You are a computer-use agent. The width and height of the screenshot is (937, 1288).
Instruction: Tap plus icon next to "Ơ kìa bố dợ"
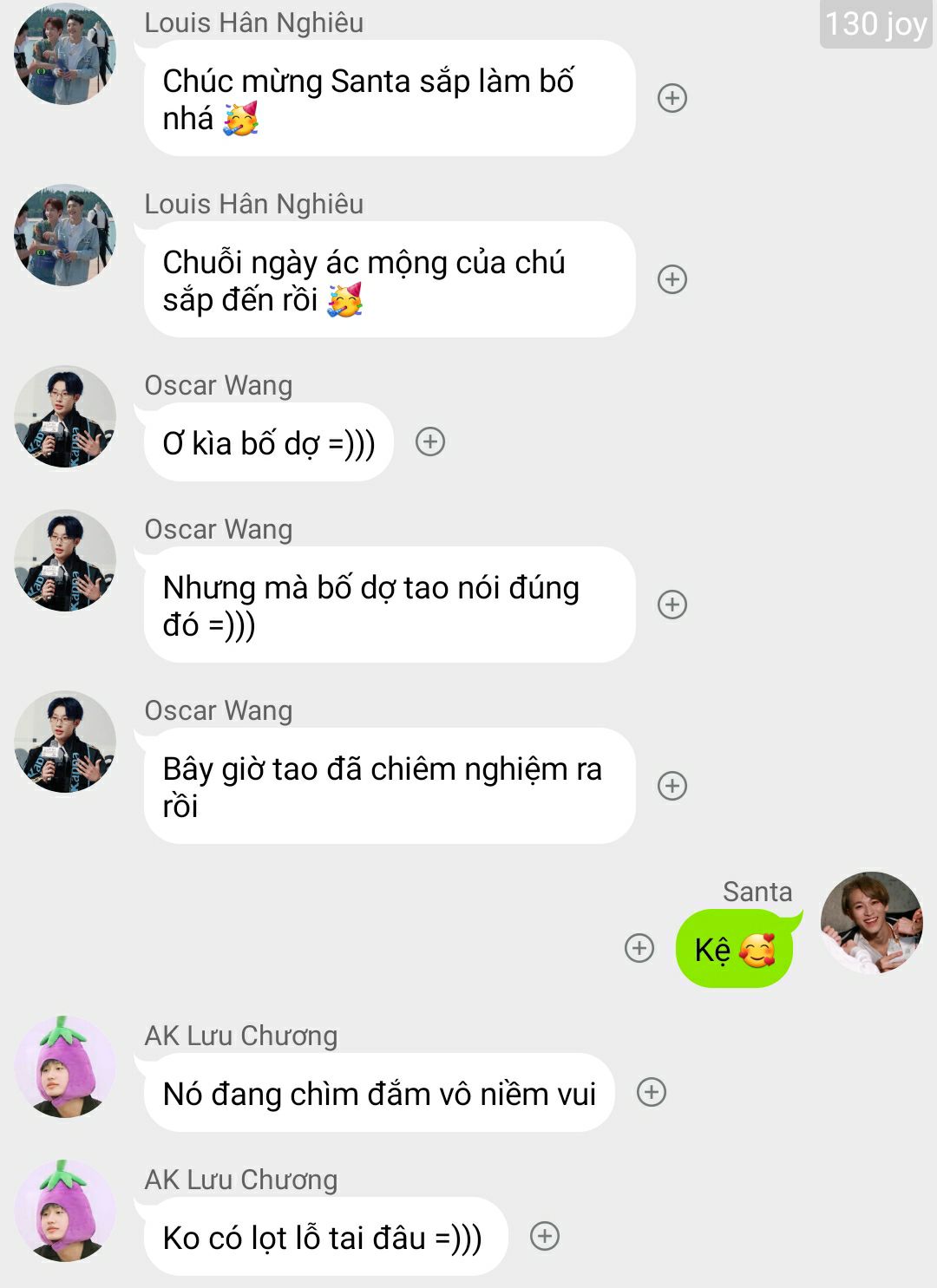[x=430, y=441]
